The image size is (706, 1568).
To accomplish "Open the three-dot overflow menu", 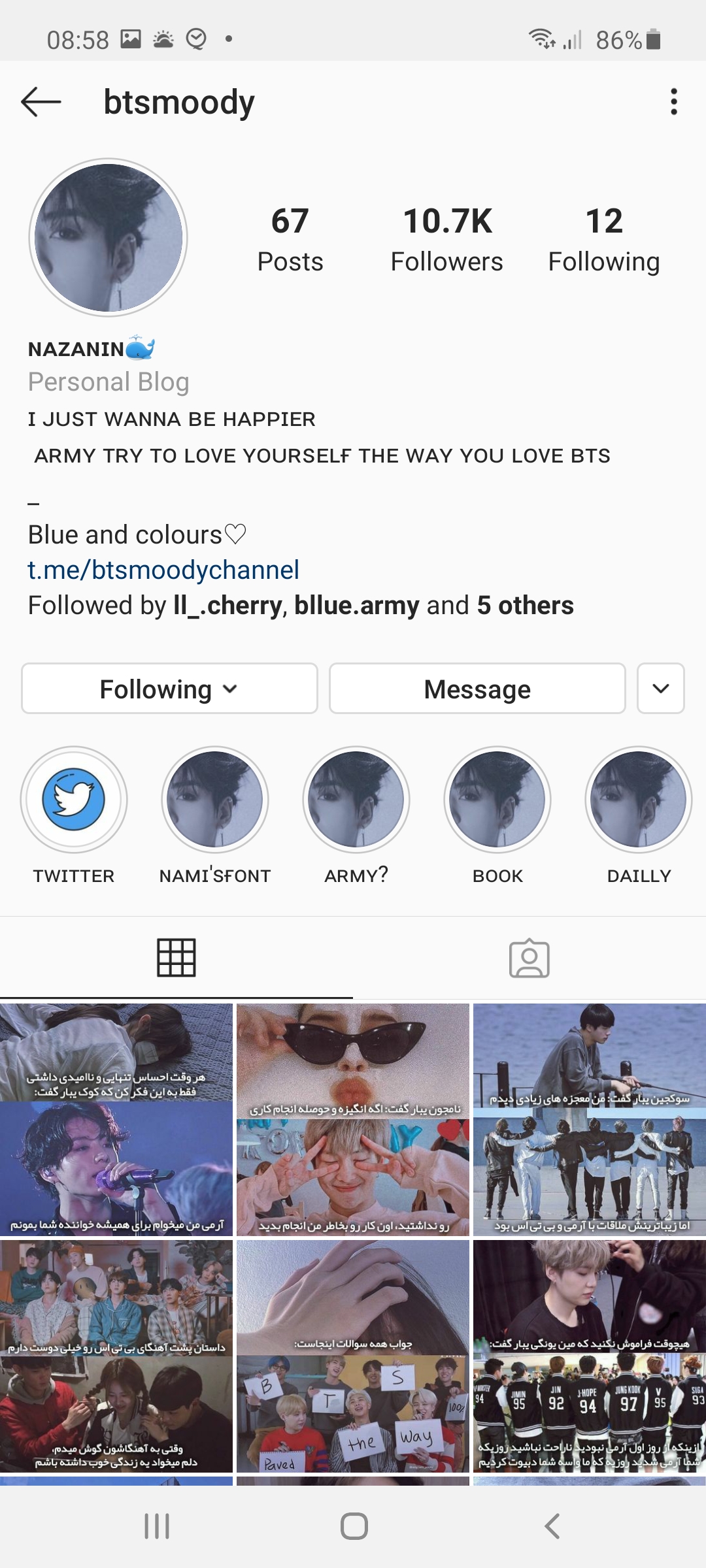I will [x=673, y=102].
